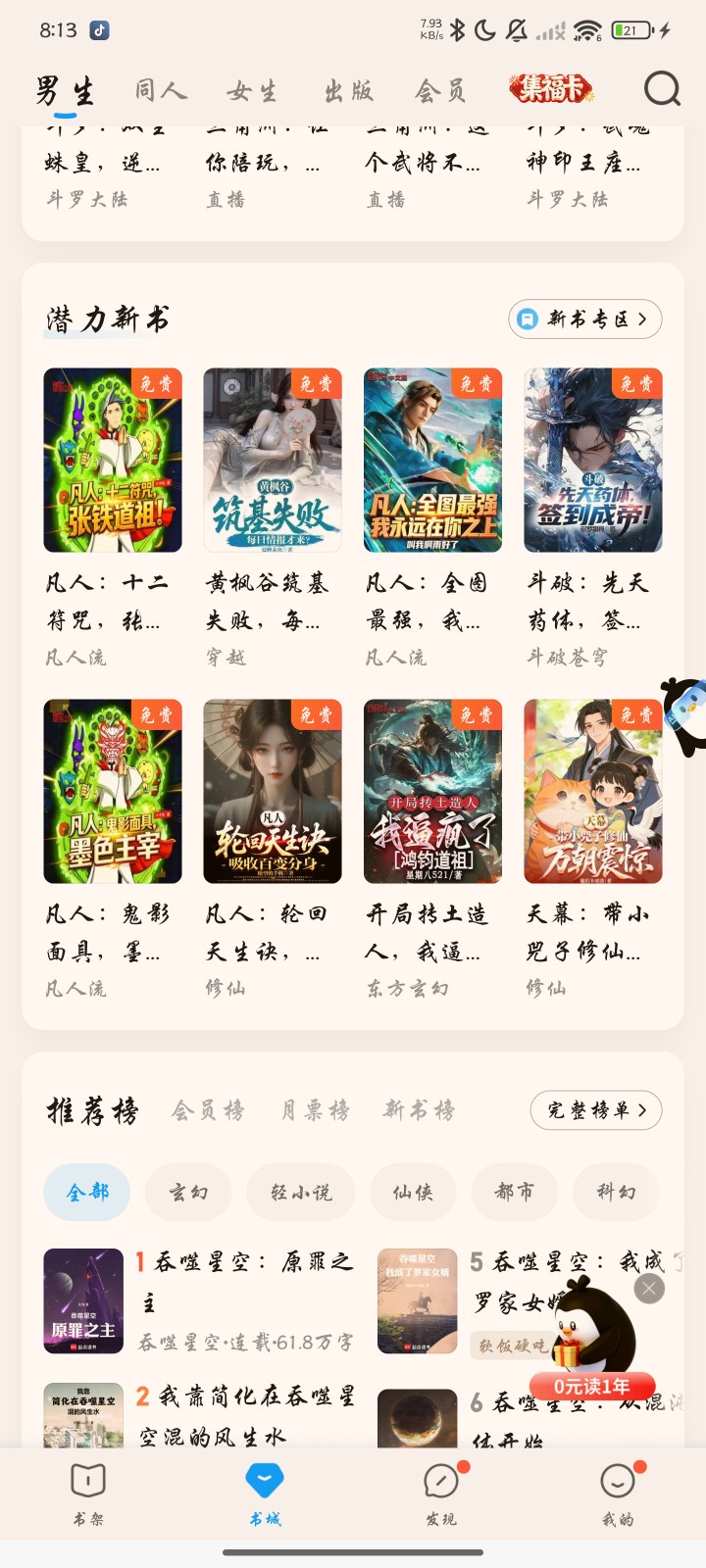This screenshot has width=706, height=1568.
Task: Open 新书专区 from 潜力新书 header
Action: coord(585,319)
